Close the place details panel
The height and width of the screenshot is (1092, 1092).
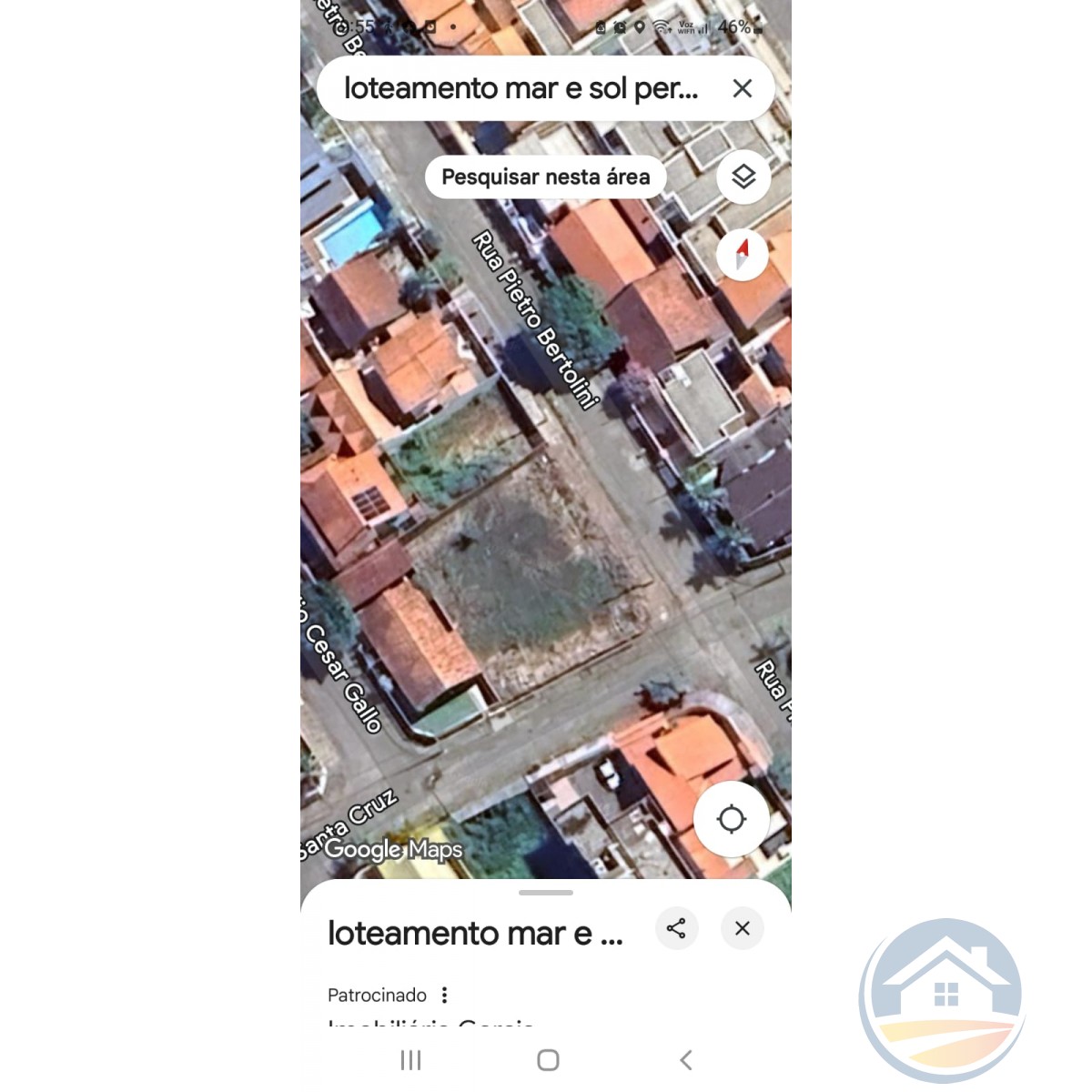[742, 928]
